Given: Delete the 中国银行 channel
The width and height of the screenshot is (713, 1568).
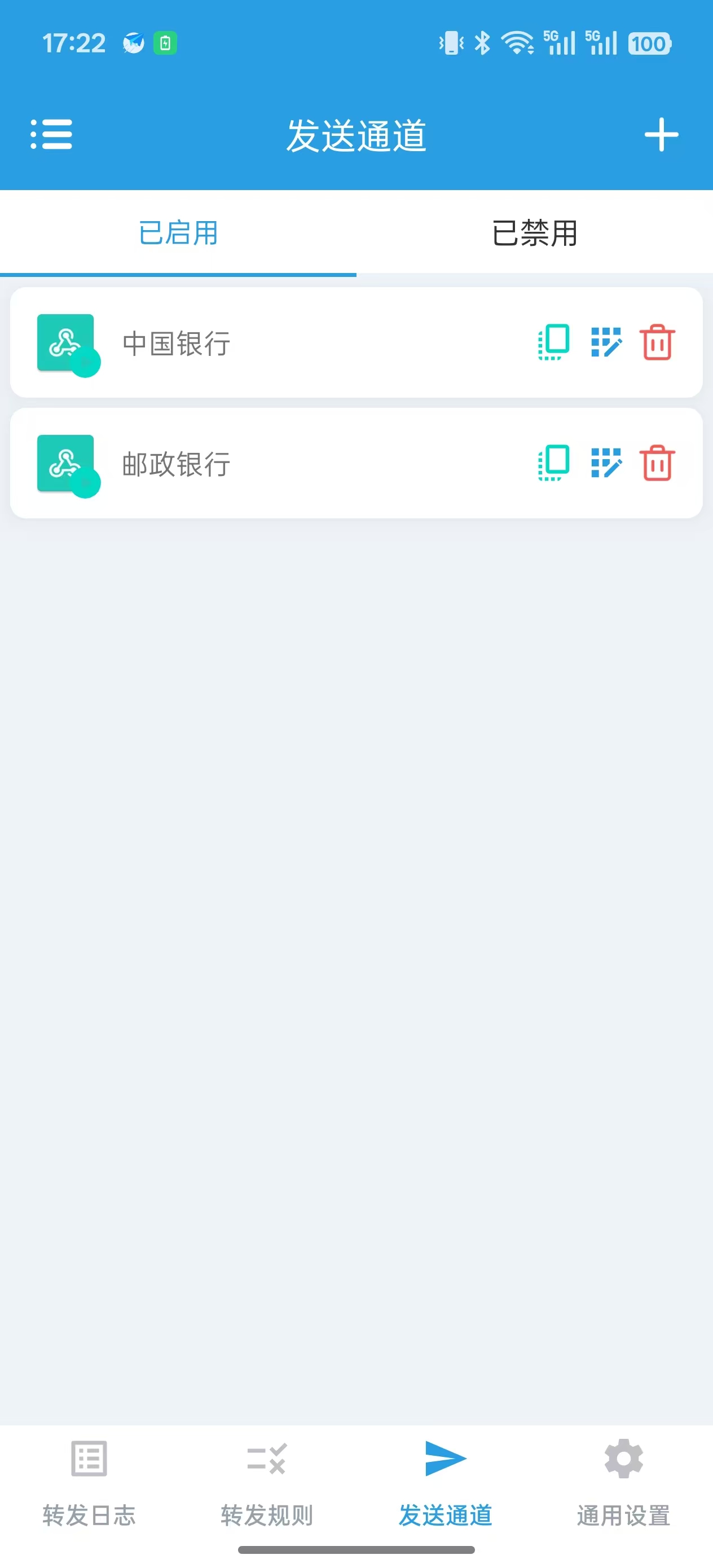Looking at the screenshot, I should 657,342.
